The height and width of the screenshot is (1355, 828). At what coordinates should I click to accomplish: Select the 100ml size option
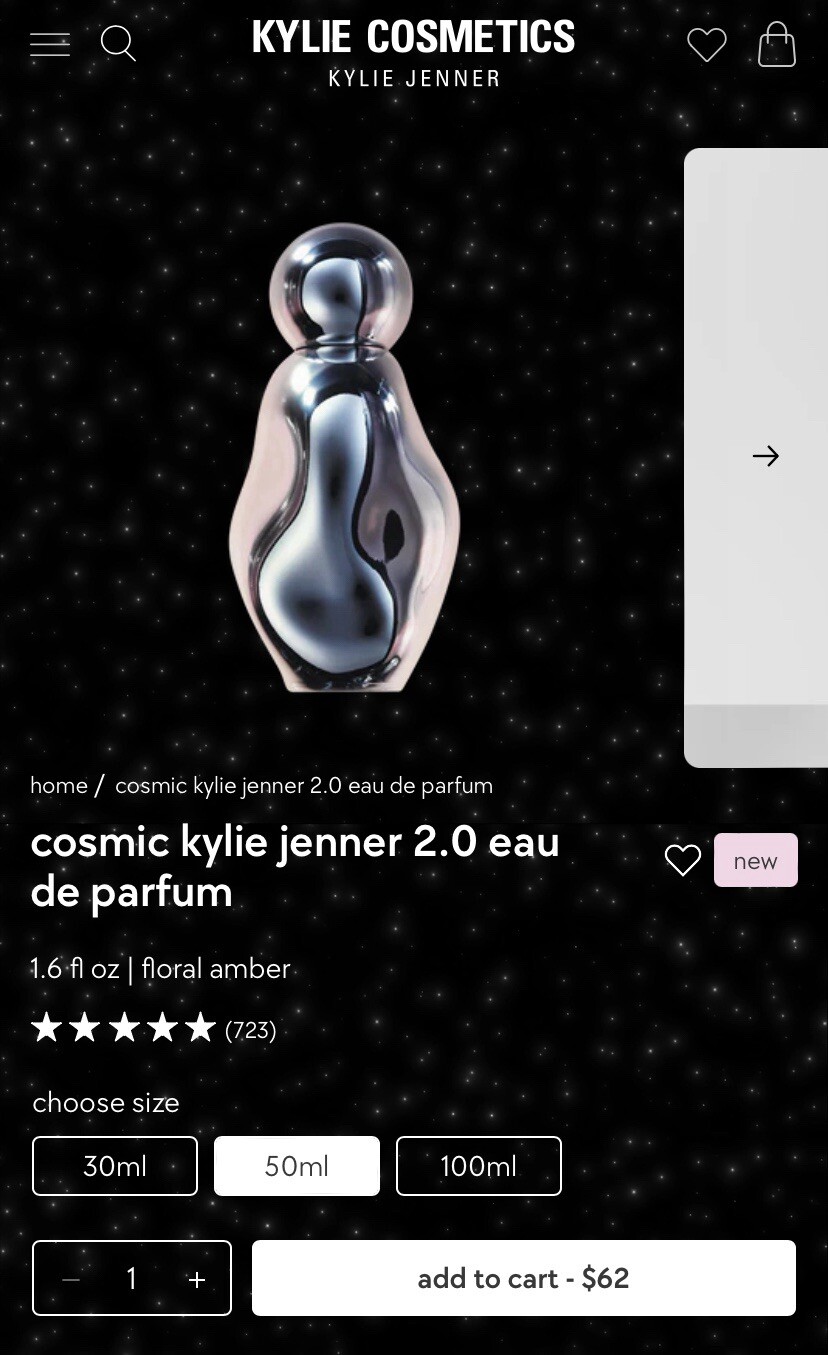pyautogui.click(x=478, y=1166)
